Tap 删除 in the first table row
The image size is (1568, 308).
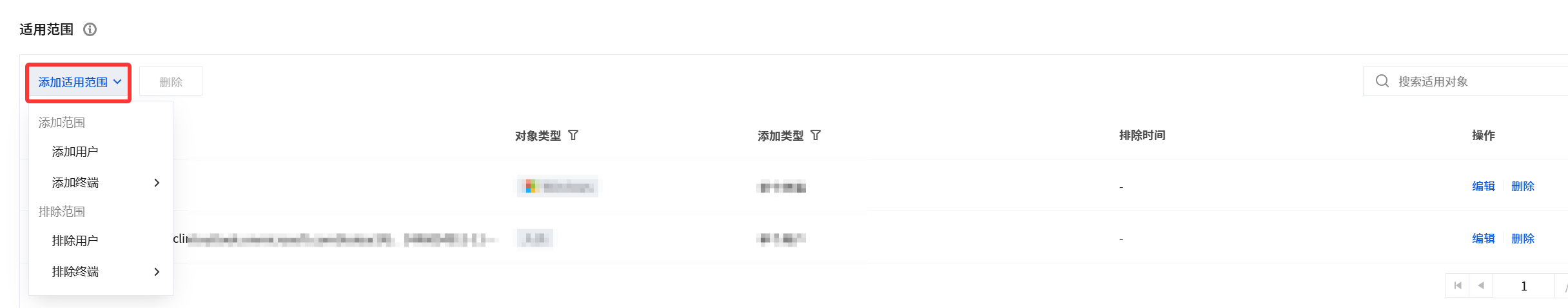(1522, 186)
